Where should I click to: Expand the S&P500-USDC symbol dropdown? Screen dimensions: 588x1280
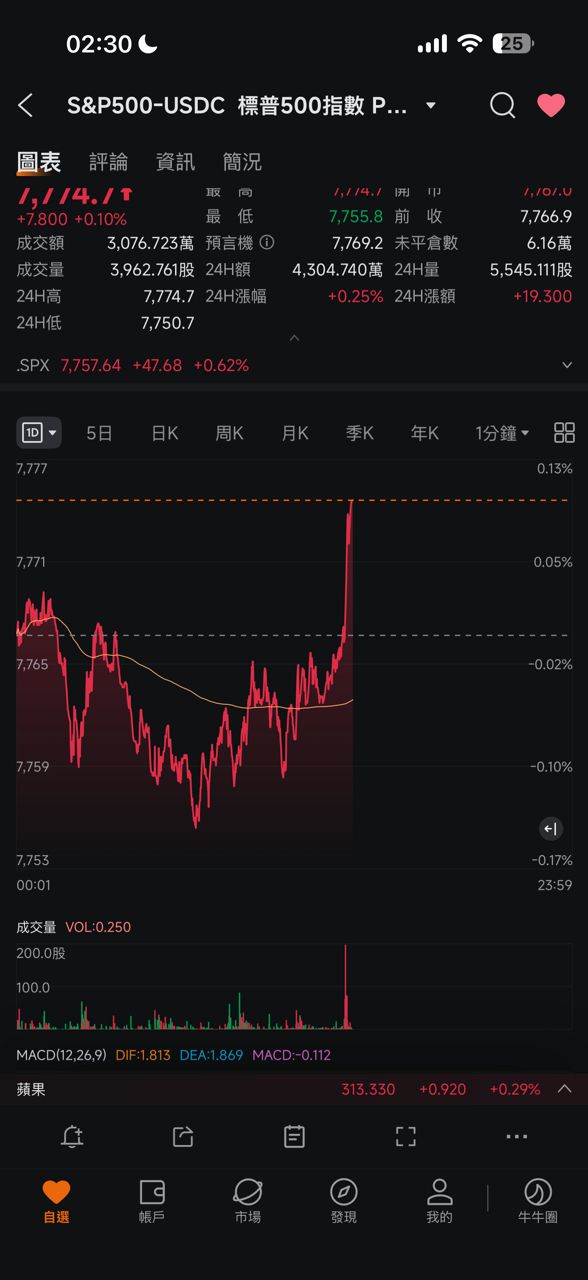point(431,105)
